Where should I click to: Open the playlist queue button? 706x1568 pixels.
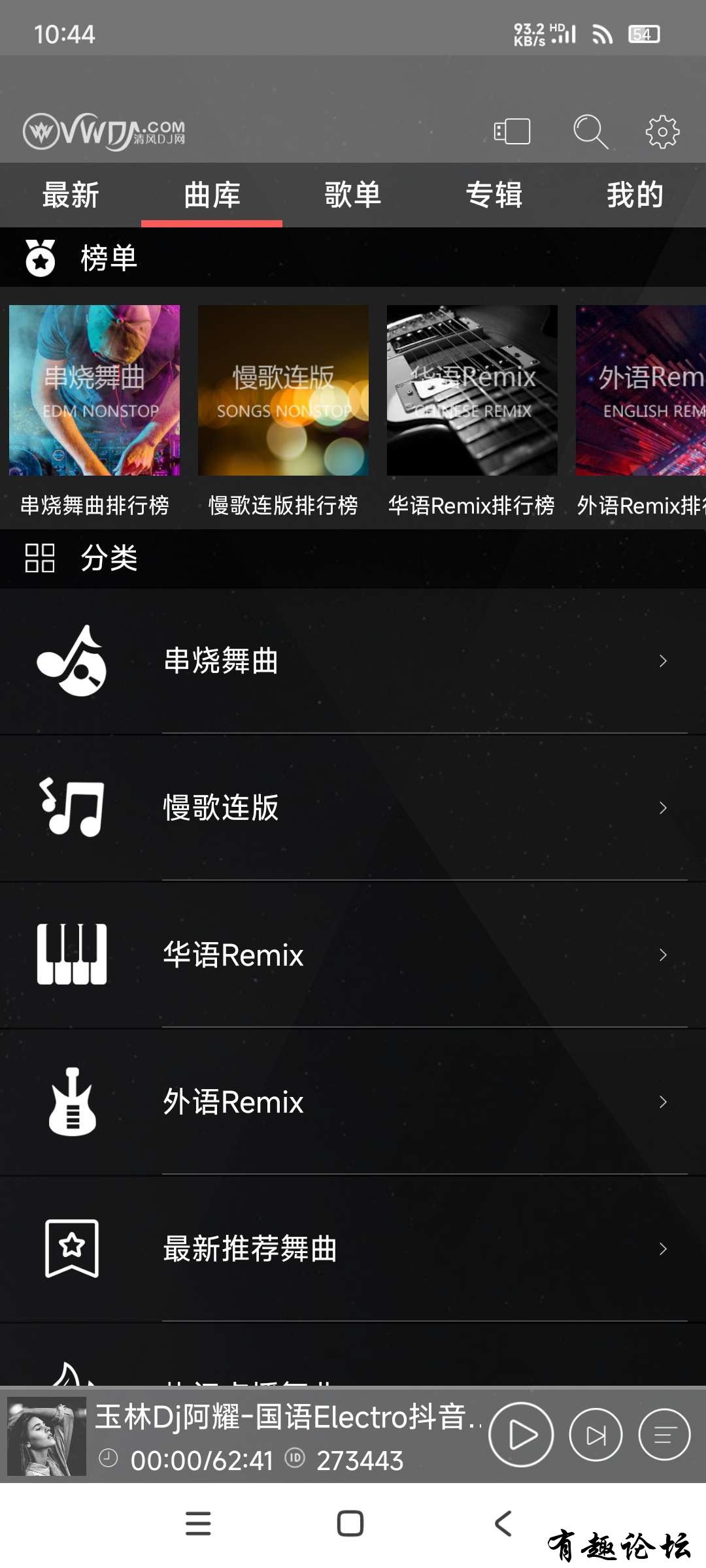tap(664, 1435)
